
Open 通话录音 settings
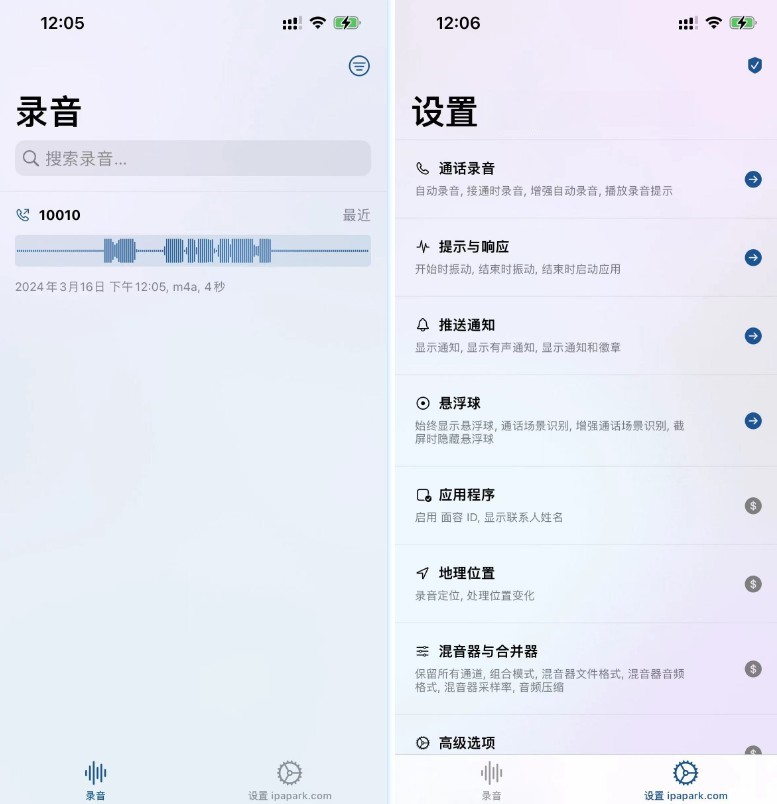[586, 179]
